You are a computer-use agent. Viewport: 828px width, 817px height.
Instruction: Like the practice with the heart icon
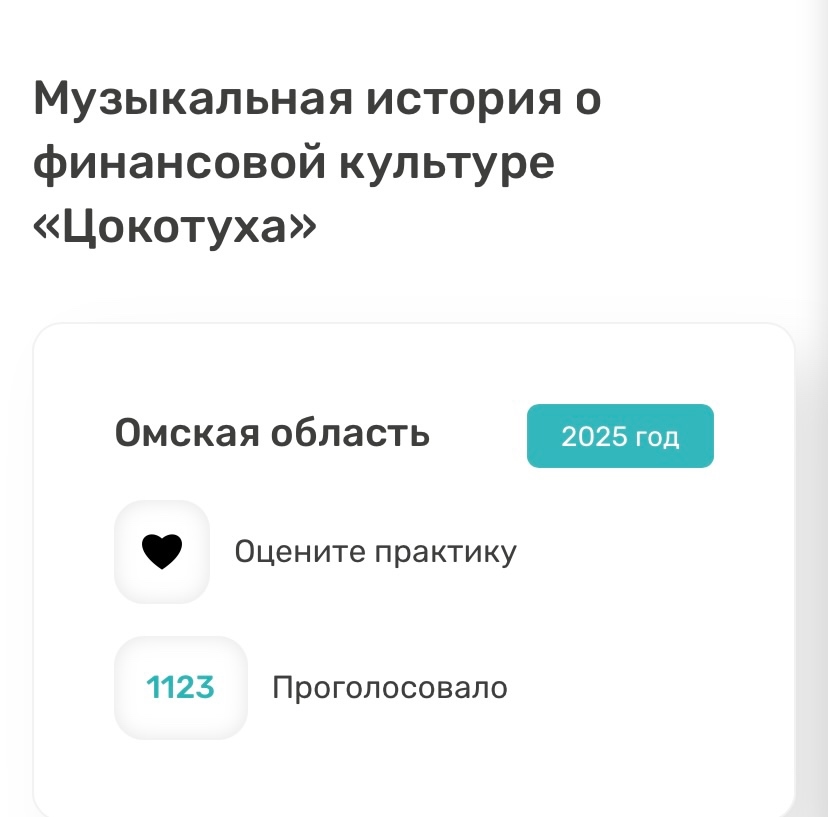[x=162, y=552]
